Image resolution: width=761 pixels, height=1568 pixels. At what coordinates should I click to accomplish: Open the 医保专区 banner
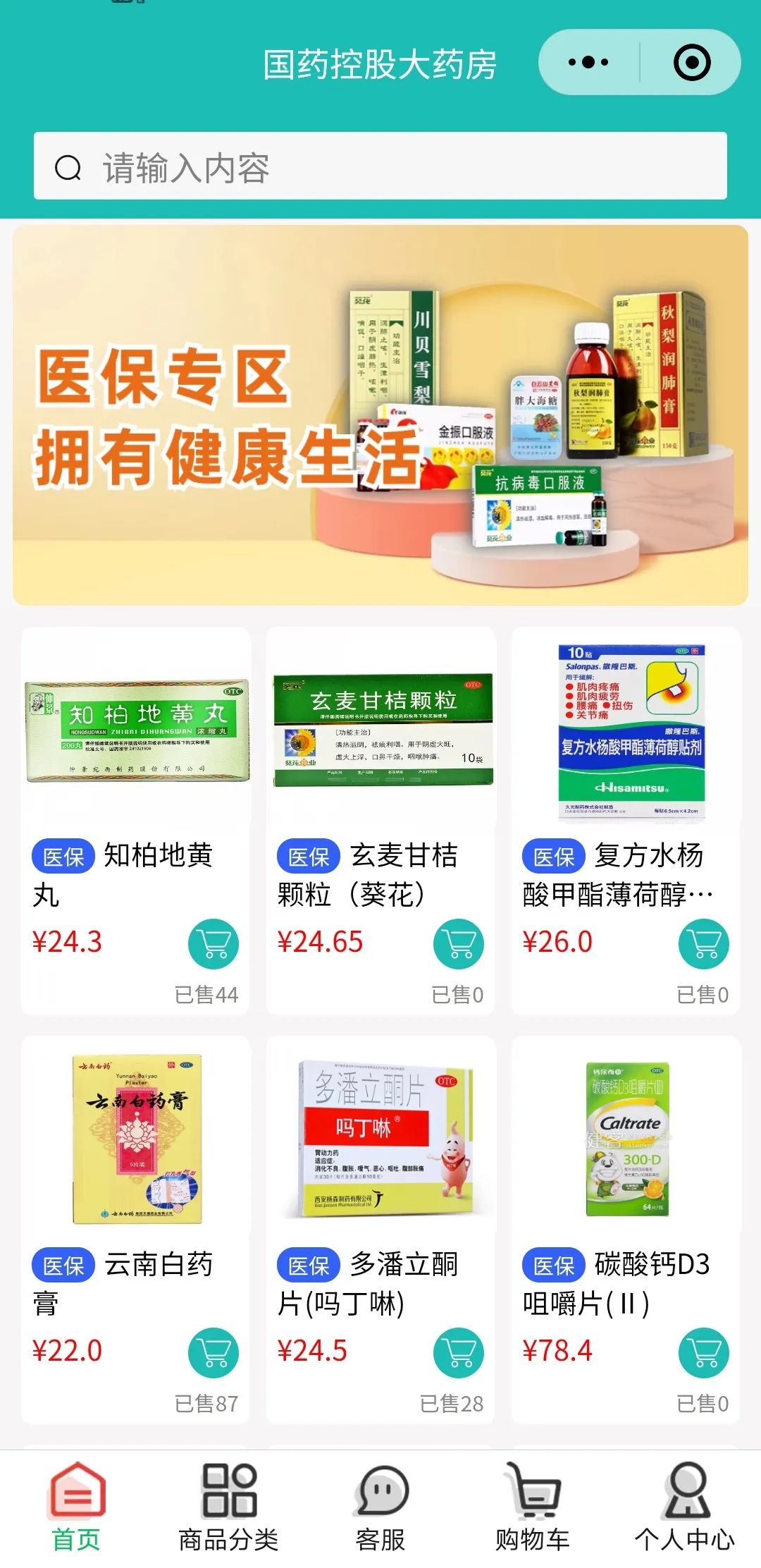380,415
